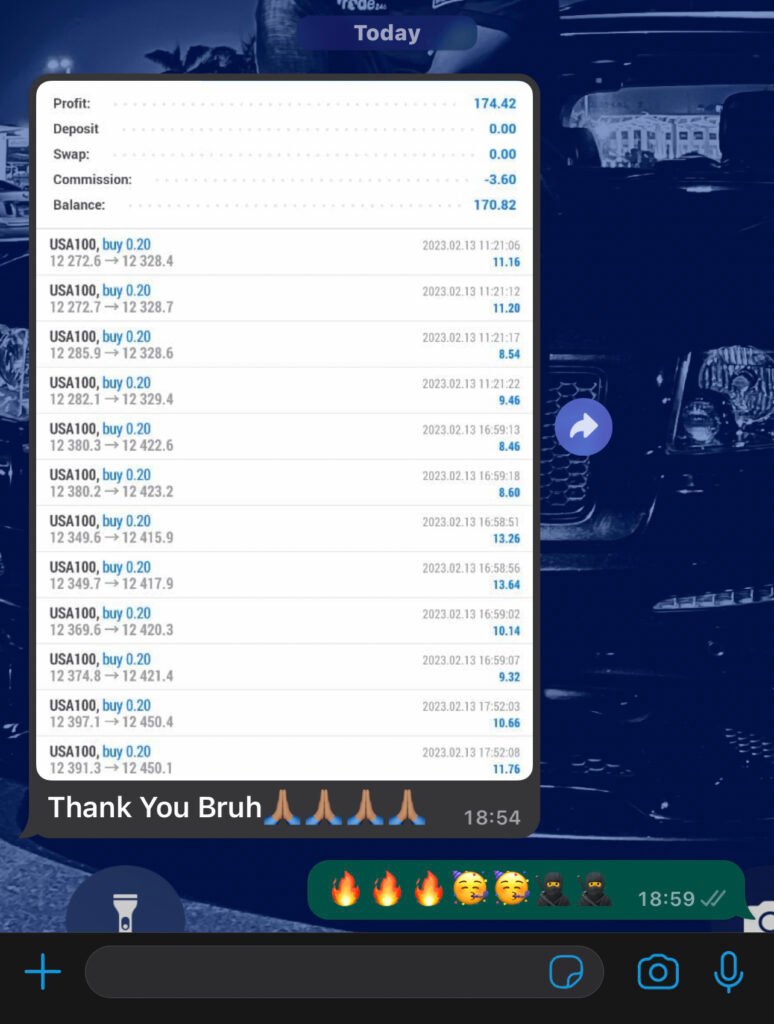Viewport: 774px width, 1024px height.
Task: Tap the message input field
Action: pos(310,972)
